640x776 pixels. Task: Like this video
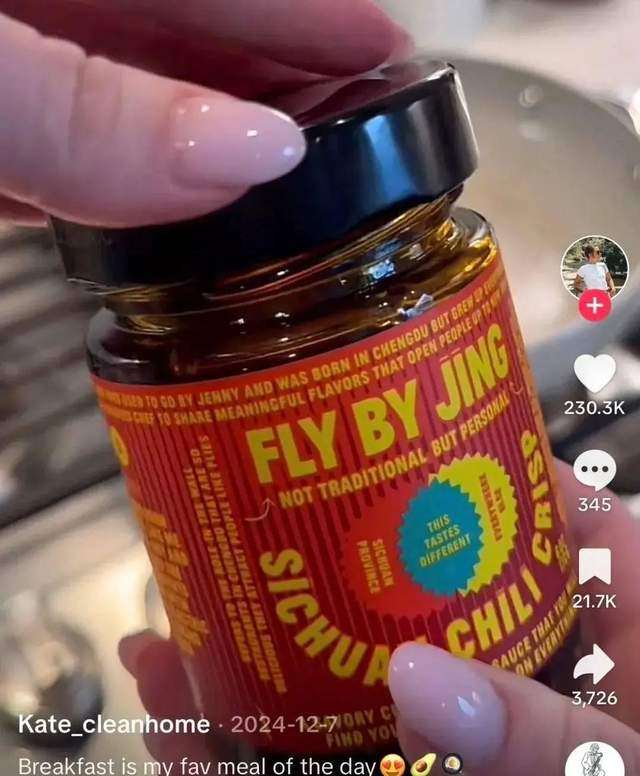click(594, 373)
